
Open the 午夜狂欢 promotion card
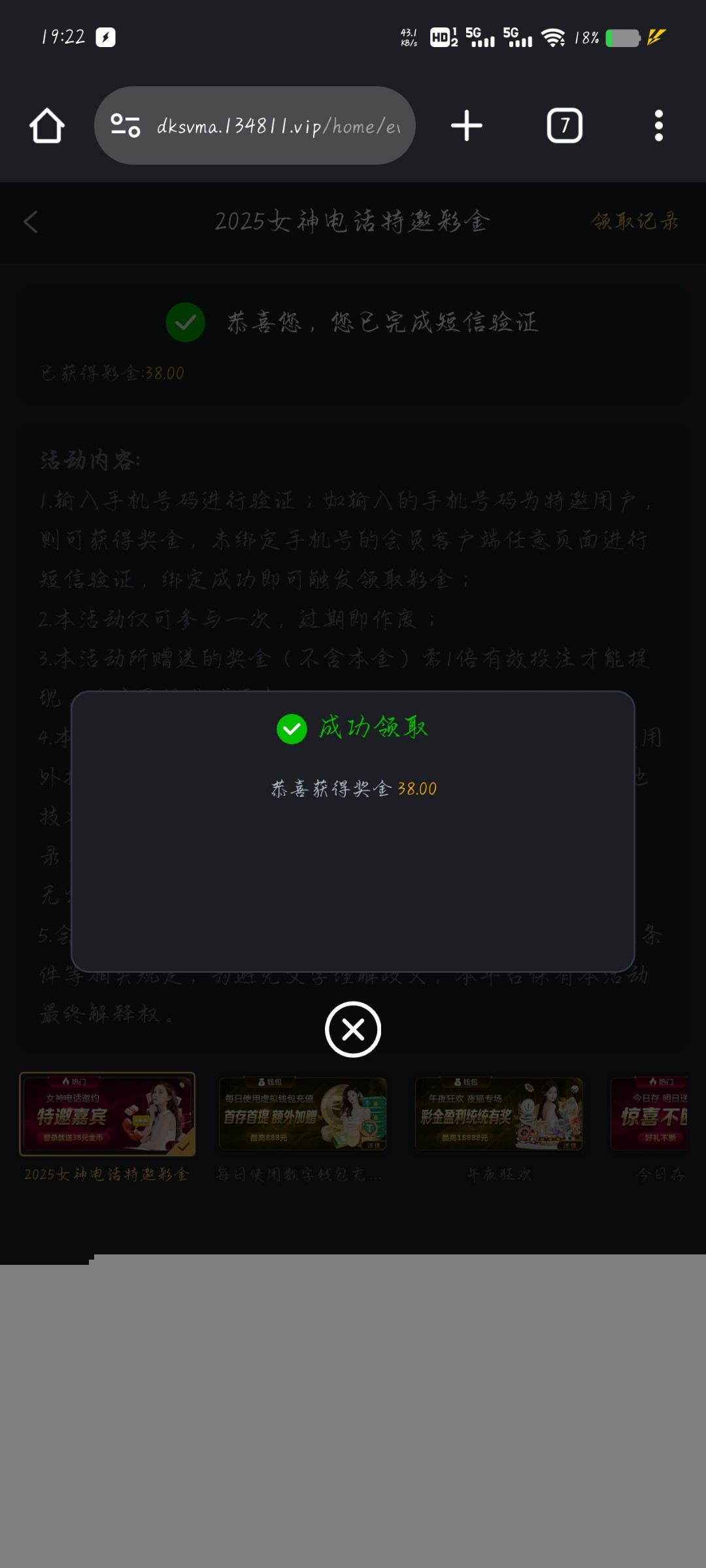(499, 1114)
